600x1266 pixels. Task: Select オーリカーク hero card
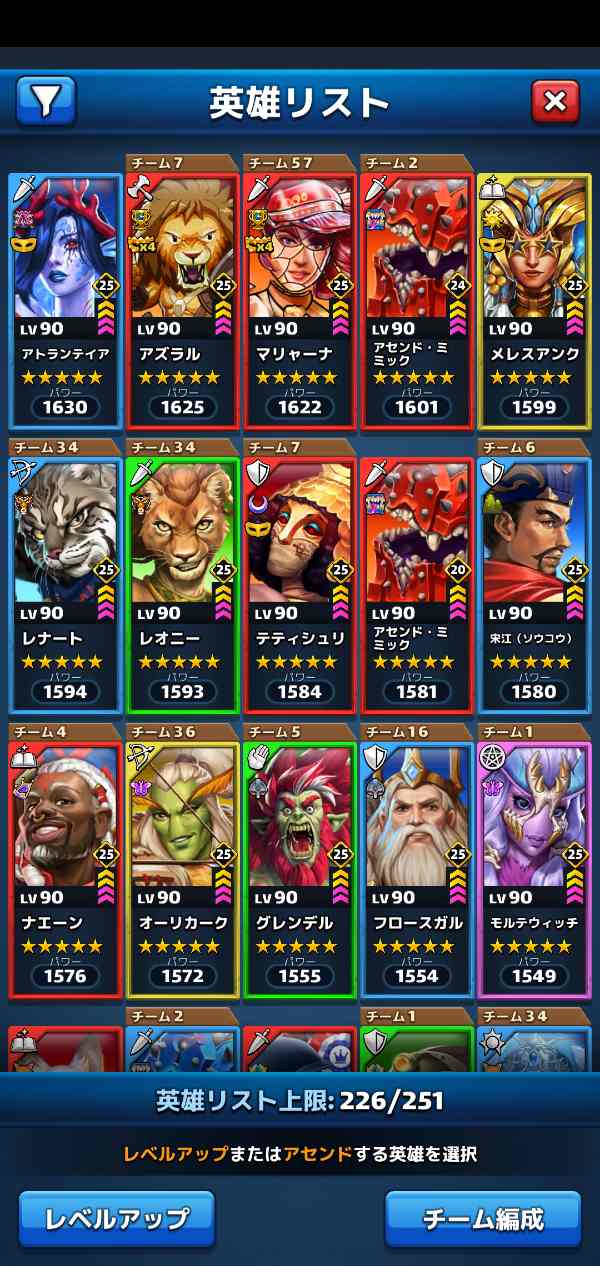coord(182,870)
